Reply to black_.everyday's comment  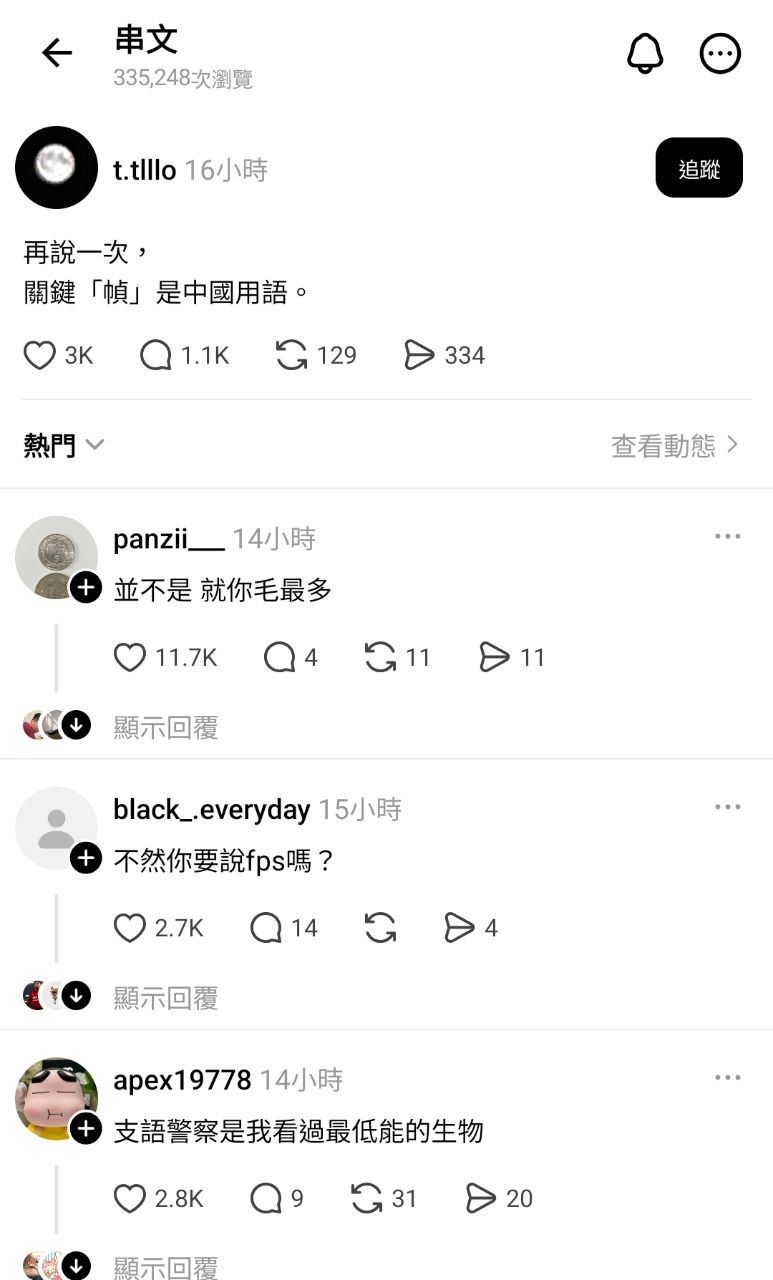tap(266, 928)
